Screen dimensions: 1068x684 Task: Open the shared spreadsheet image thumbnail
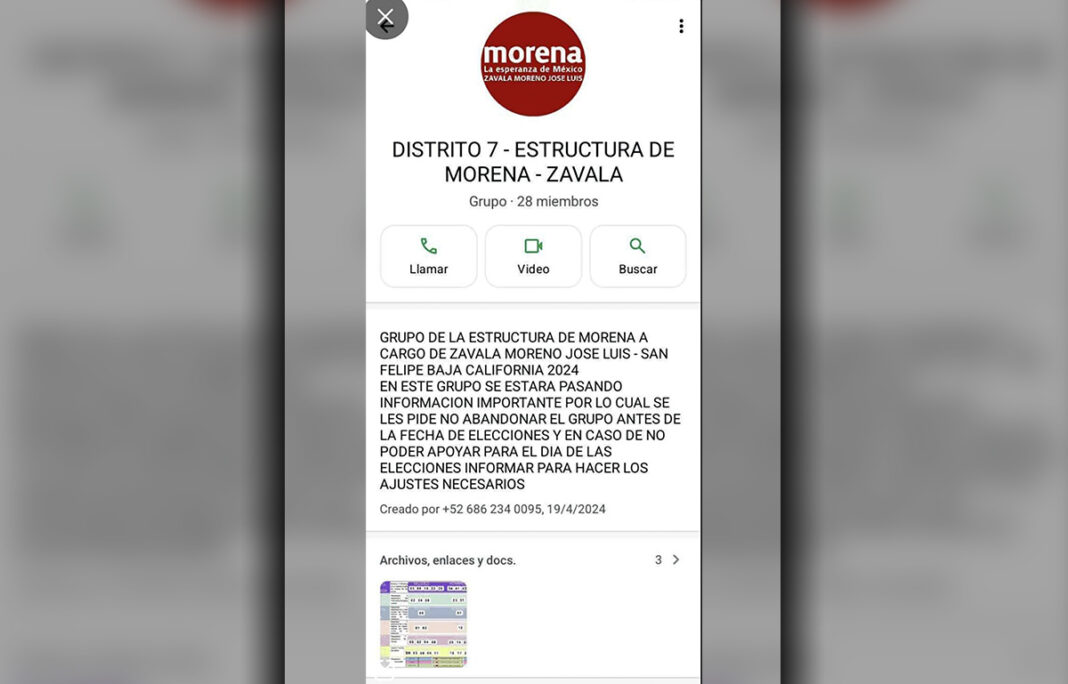point(423,624)
